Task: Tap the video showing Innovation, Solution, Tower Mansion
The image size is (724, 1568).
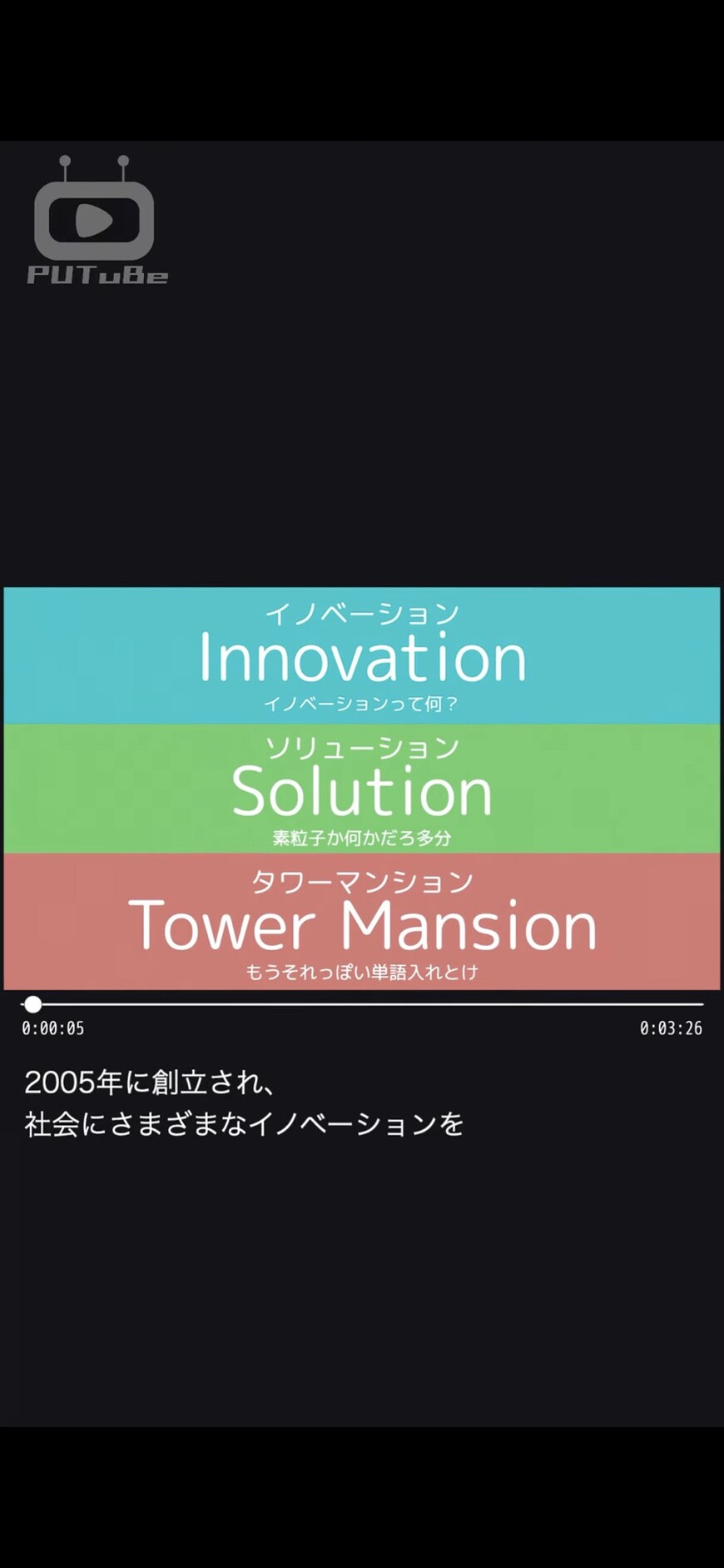Action: pos(362,788)
